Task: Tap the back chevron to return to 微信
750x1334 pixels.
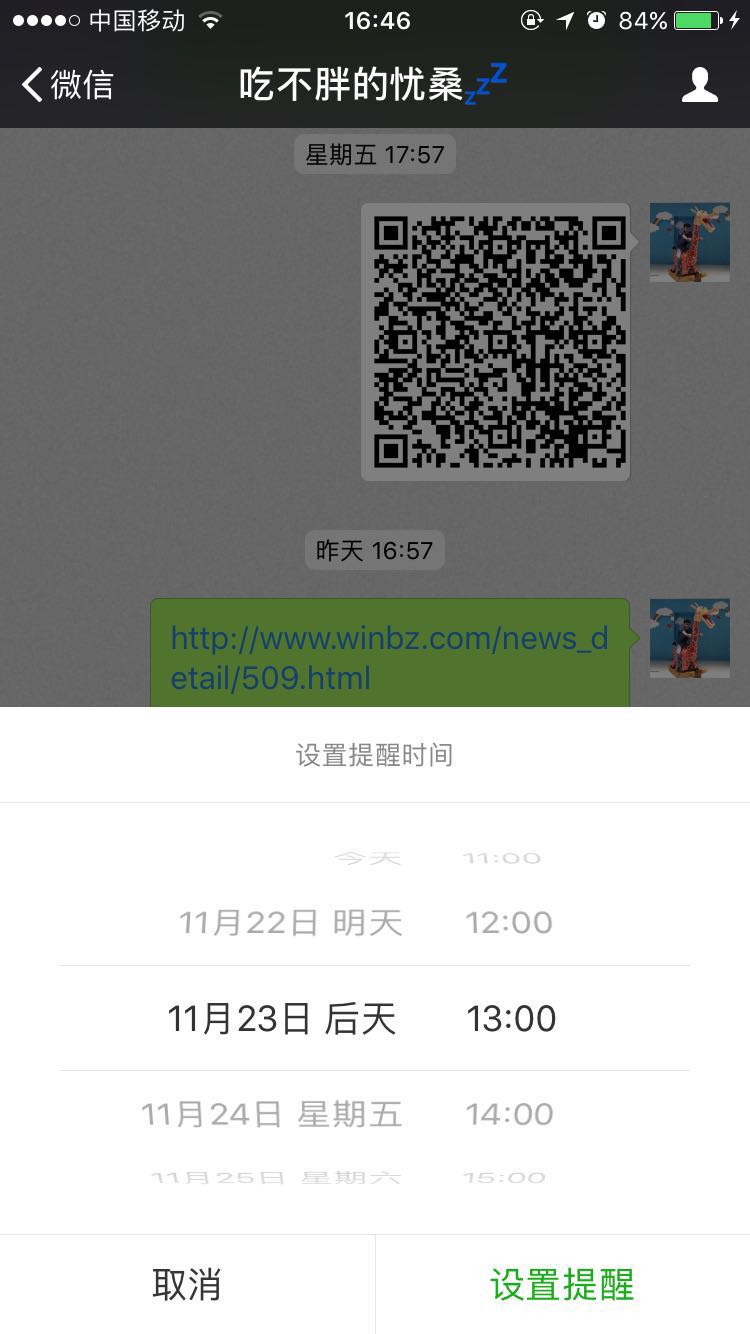Action: point(35,86)
